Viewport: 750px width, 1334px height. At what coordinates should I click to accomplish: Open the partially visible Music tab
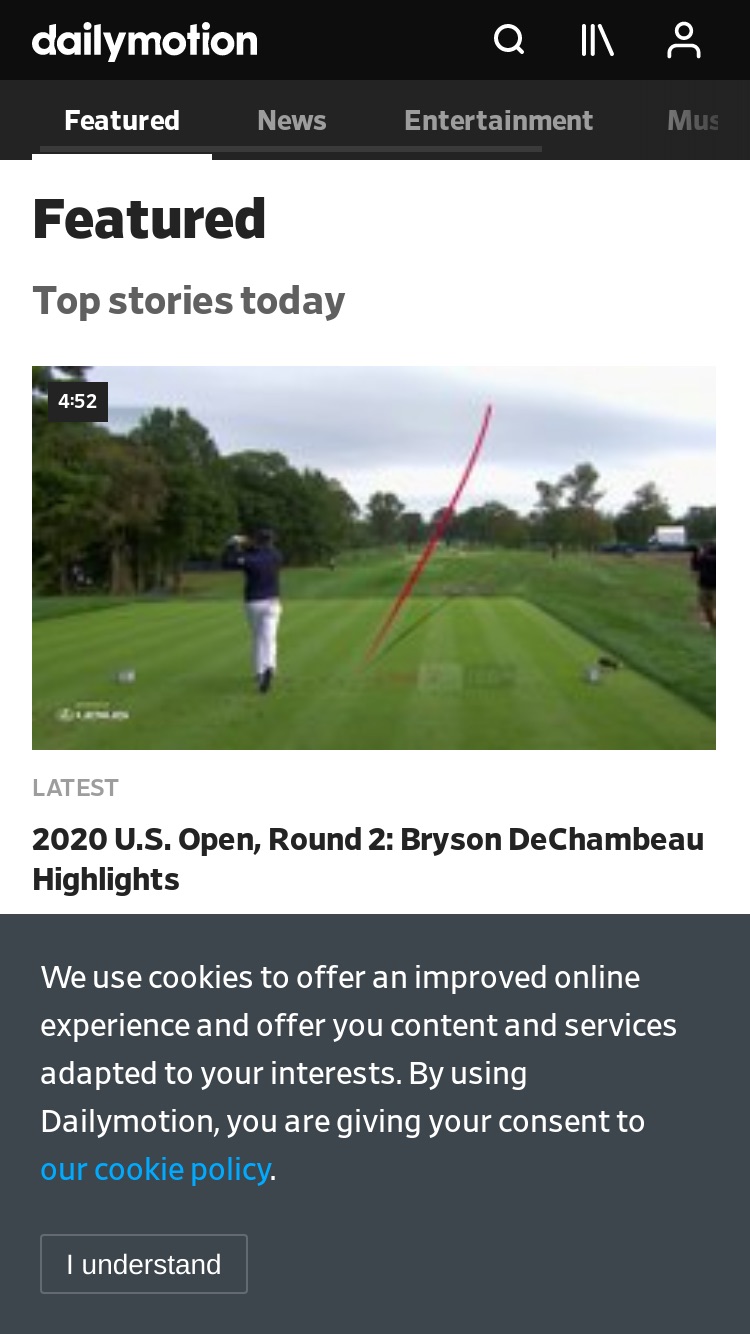point(693,120)
